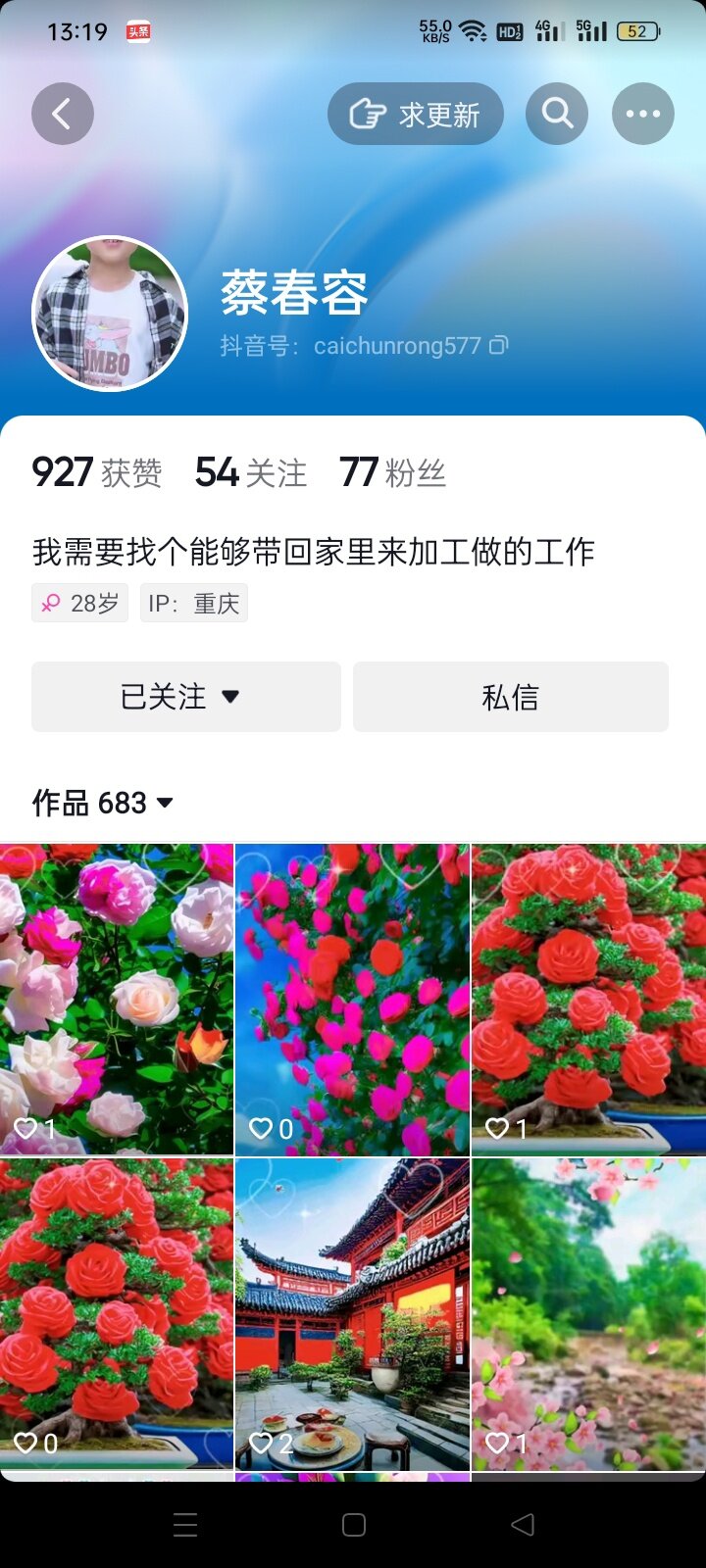Open the peach blossom stream video
Image resolution: width=706 pixels, height=1568 pixels.
(x=588, y=1313)
